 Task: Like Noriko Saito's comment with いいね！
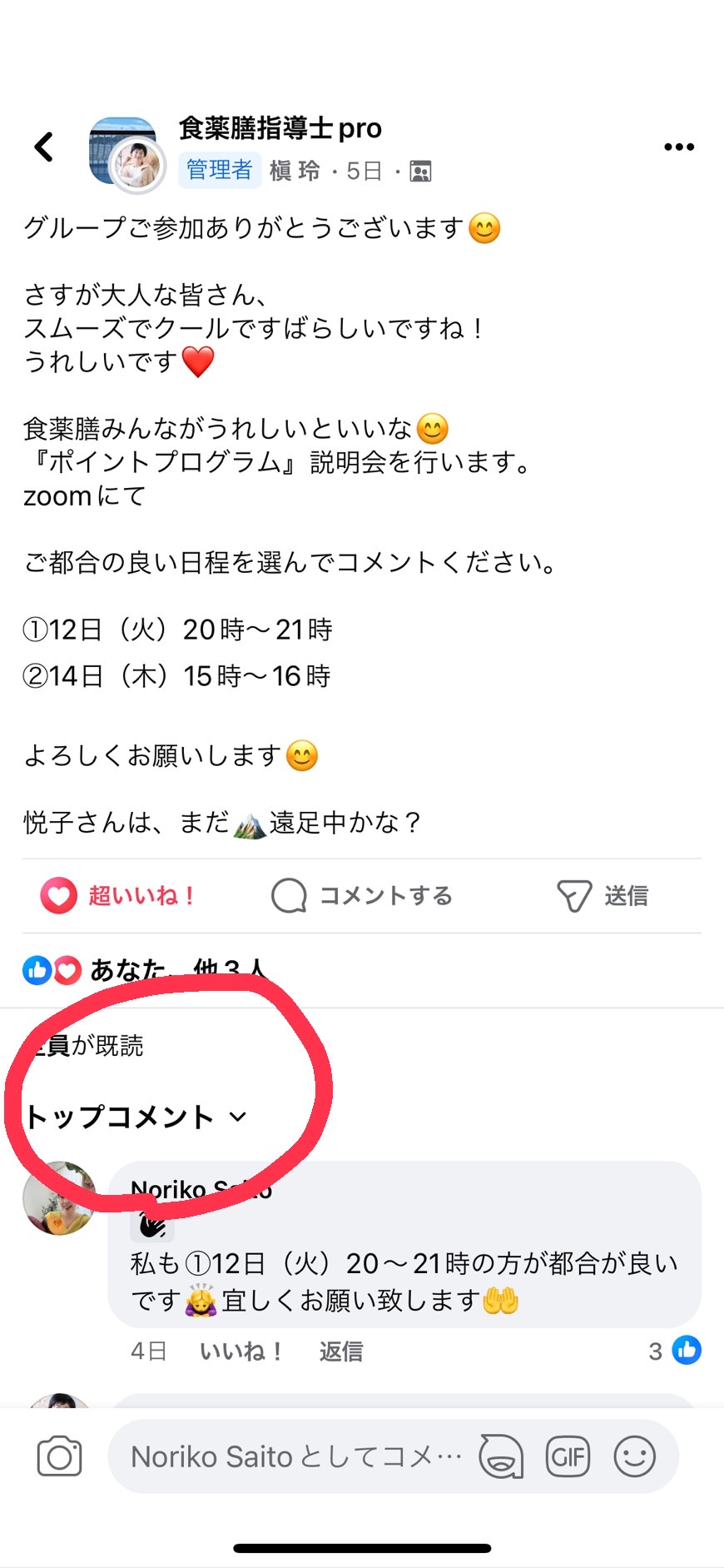coord(241,1351)
